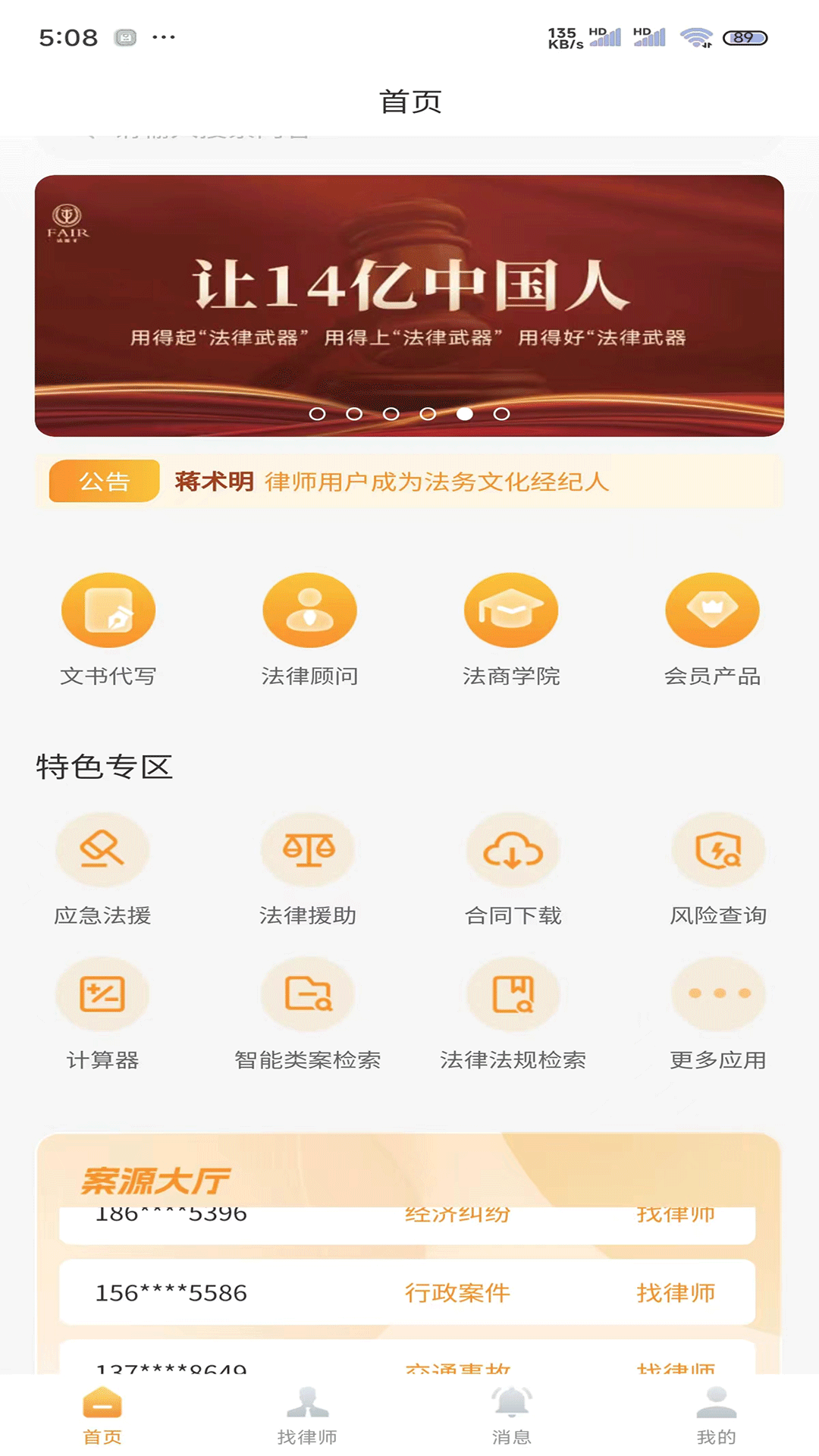The width and height of the screenshot is (819, 1456).
Task: Expand 更多应用 to see more apps
Action: click(718, 994)
